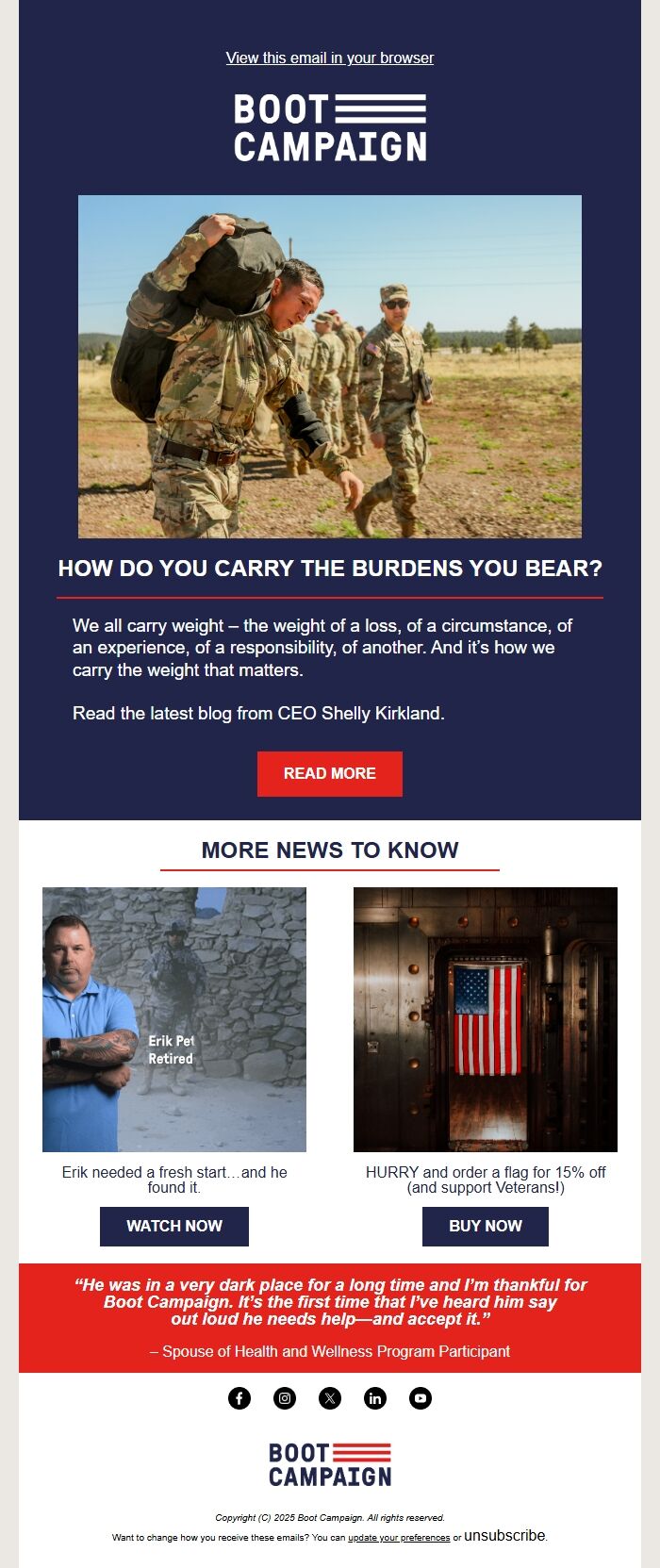Open 'View this email in your browser' link
Screen dimensions: 660x1568
(329, 58)
